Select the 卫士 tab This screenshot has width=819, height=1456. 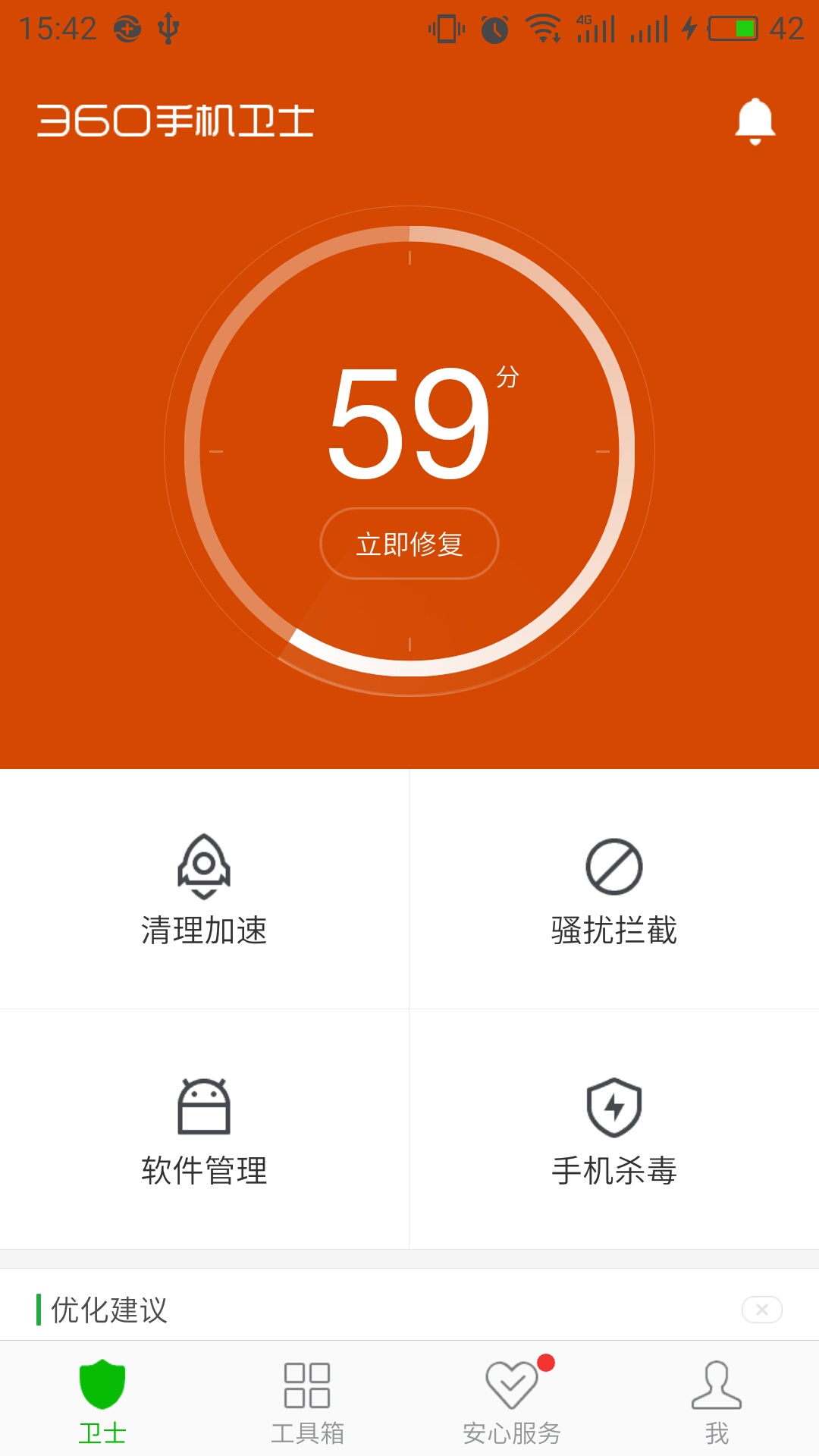[x=102, y=1401]
